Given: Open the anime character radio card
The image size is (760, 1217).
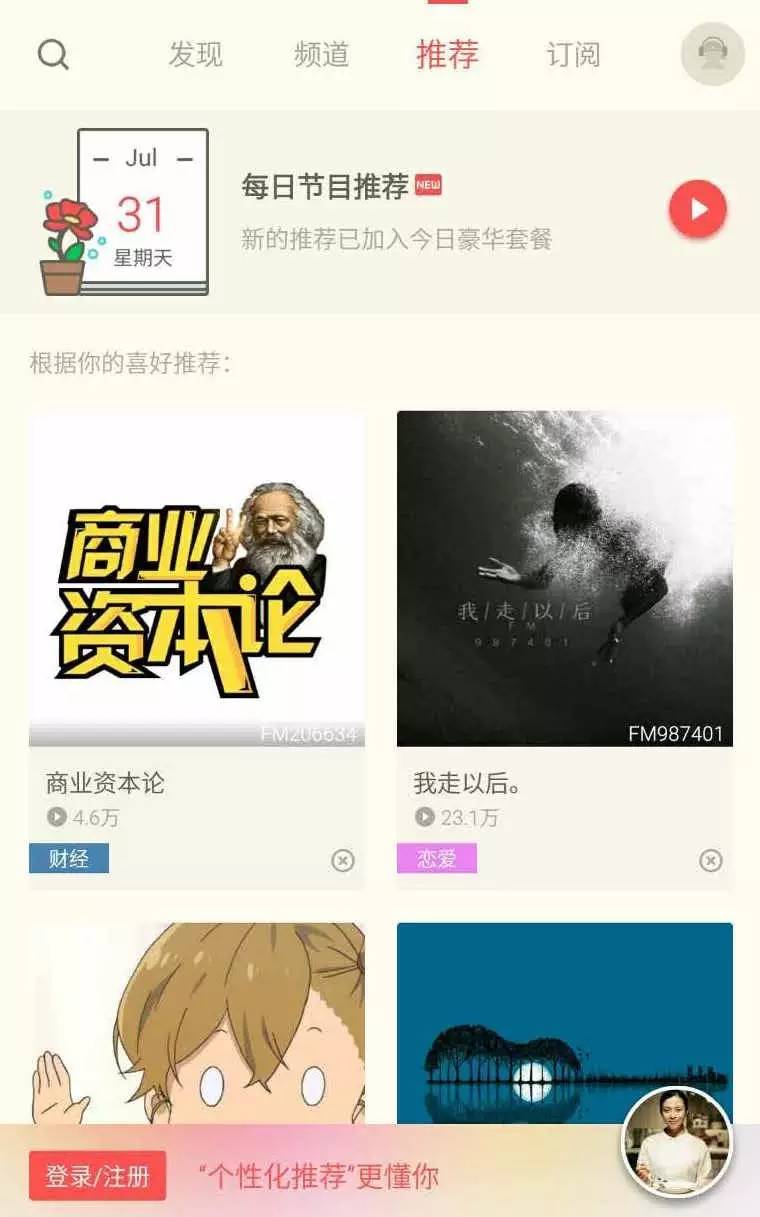Looking at the screenshot, I should click(x=197, y=1020).
